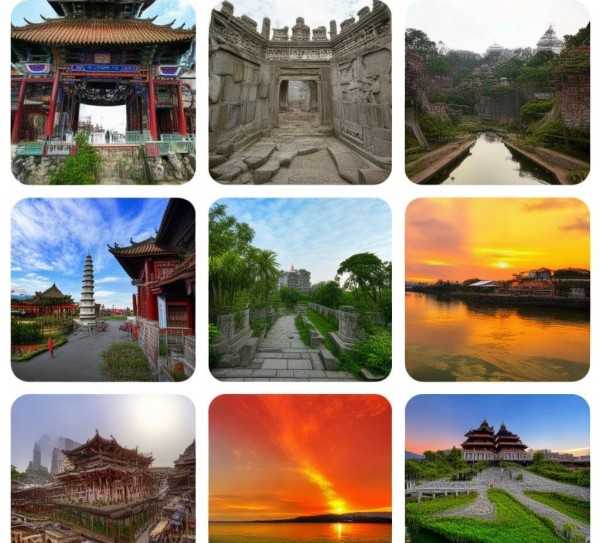Open the carved stone gateway ruins image

pyautogui.click(x=300, y=92)
